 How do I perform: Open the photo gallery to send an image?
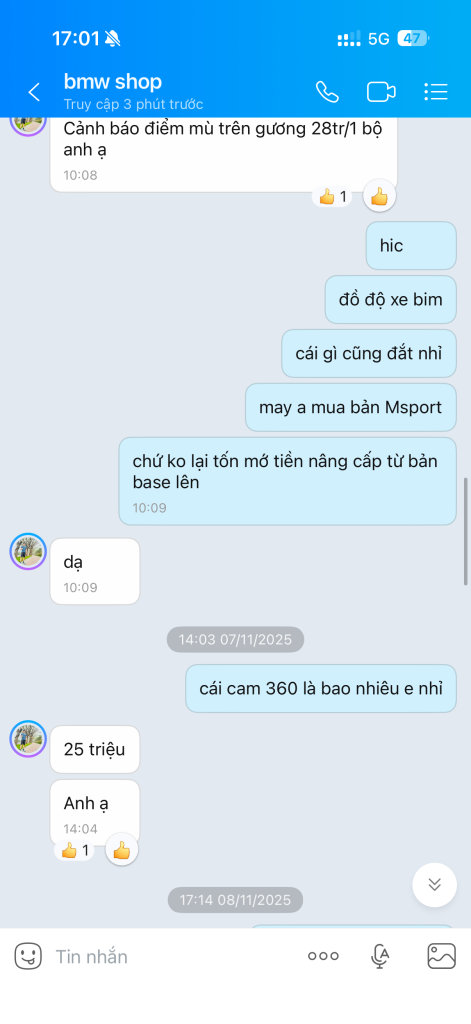coord(442,956)
